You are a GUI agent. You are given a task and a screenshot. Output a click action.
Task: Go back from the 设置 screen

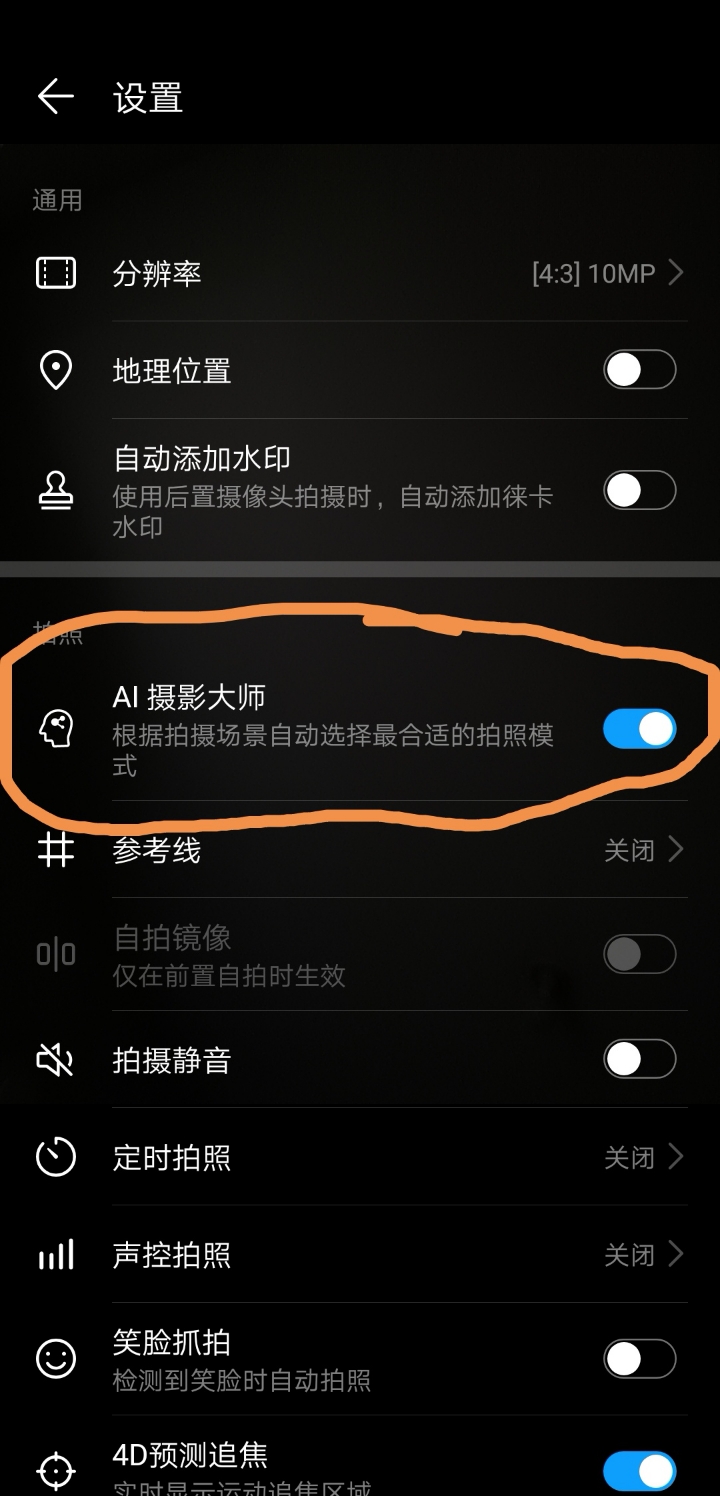pos(56,97)
